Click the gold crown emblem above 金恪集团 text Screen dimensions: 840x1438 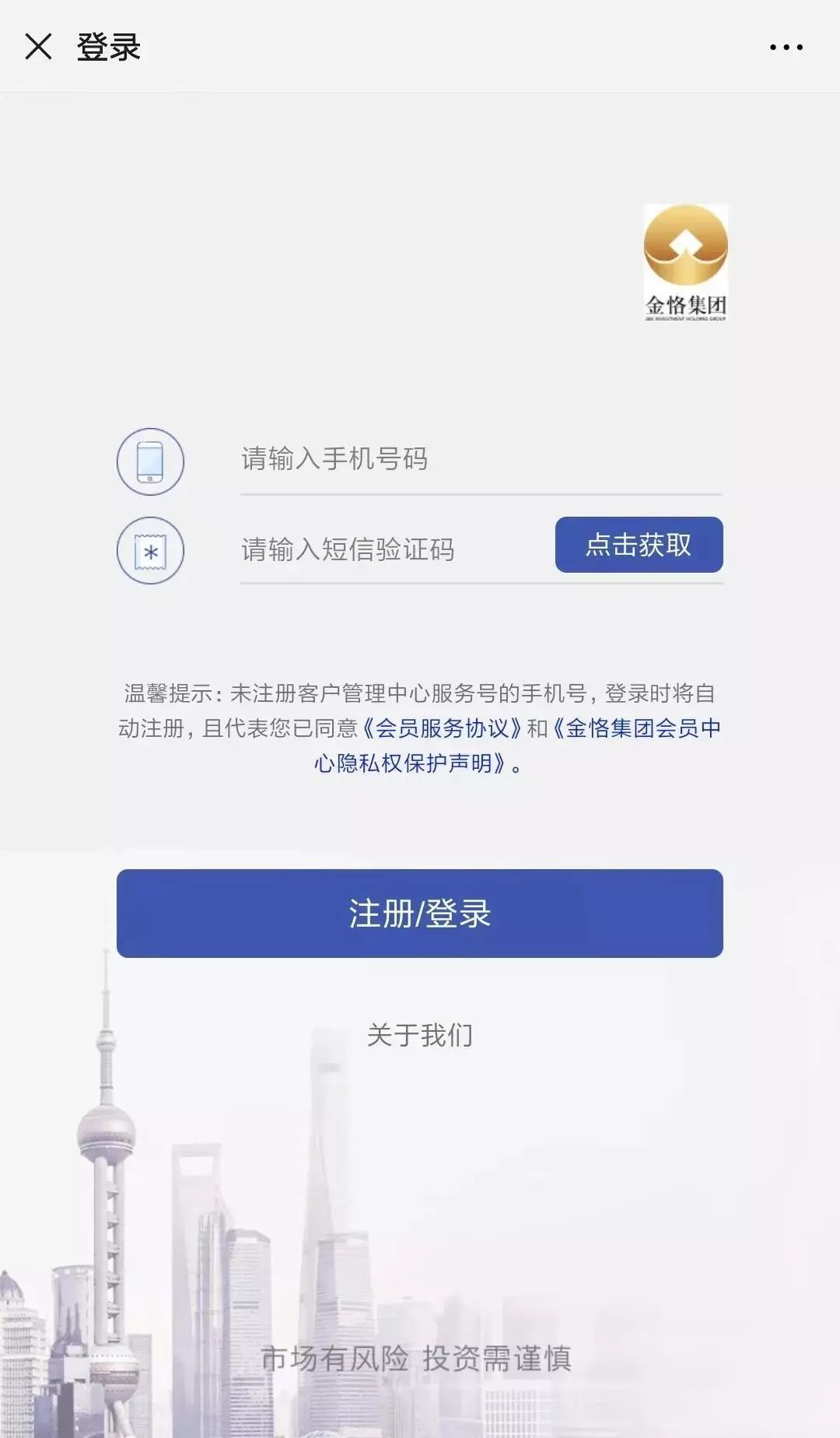[685, 245]
